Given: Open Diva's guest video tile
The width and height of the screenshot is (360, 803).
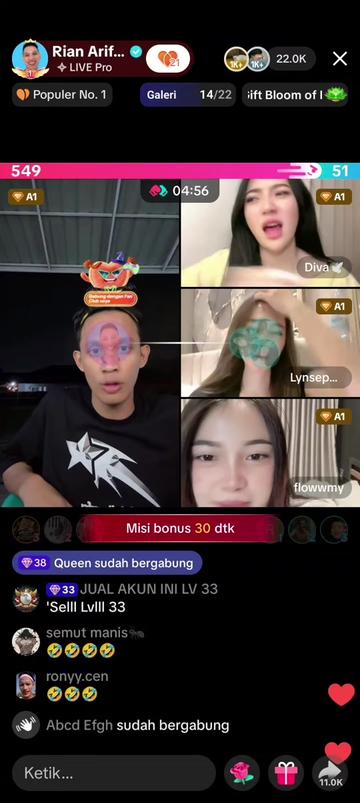Looking at the screenshot, I should point(270,233).
